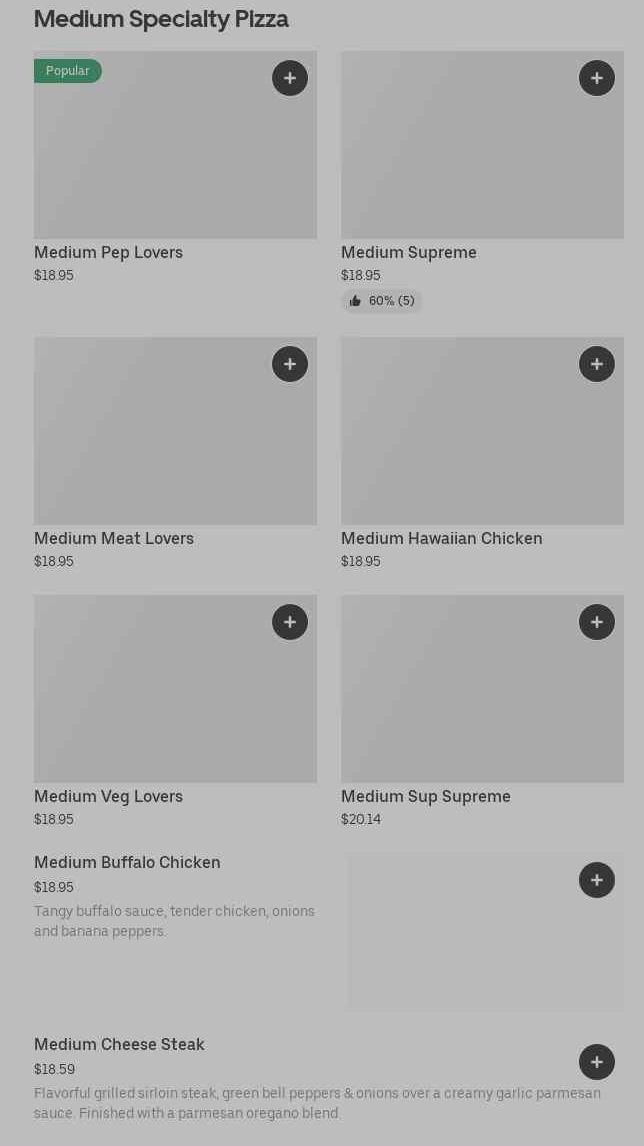Image resolution: width=644 pixels, height=1146 pixels.
Task: Open the Medium Veg Lovers item
Action: (108, 797)
